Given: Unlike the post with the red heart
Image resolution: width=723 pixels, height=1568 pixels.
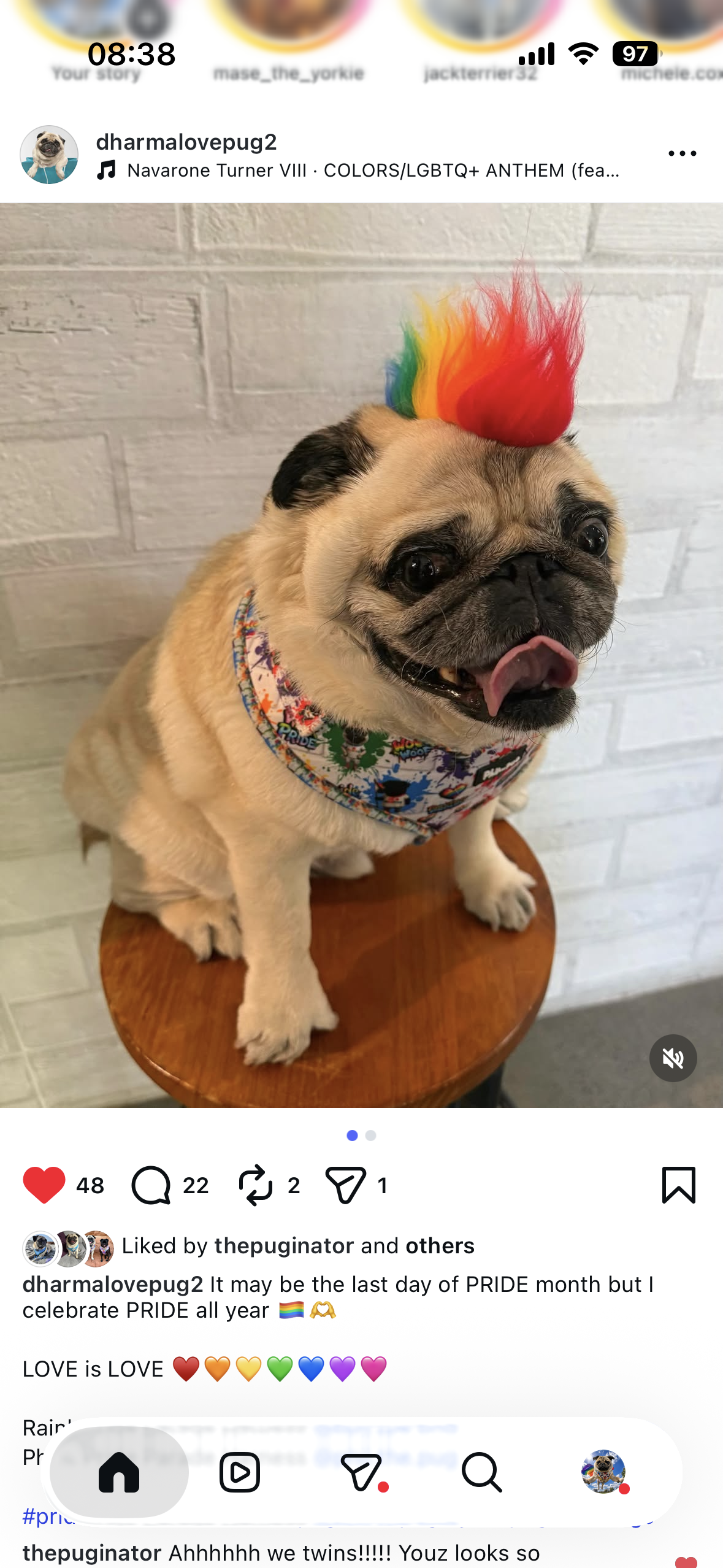Looking at the screenshot, I should 44,1185.
